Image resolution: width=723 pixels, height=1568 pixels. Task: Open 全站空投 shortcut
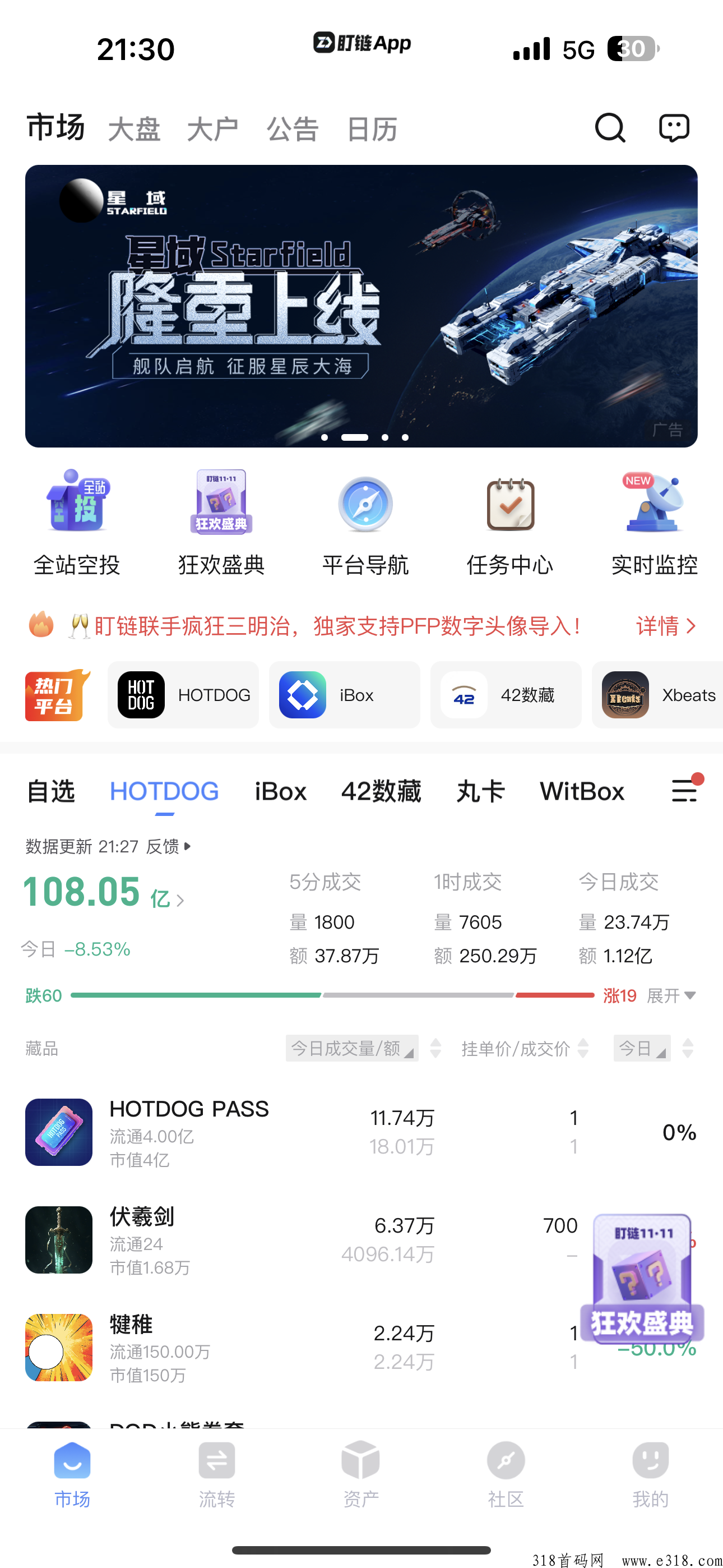point(77,522)
